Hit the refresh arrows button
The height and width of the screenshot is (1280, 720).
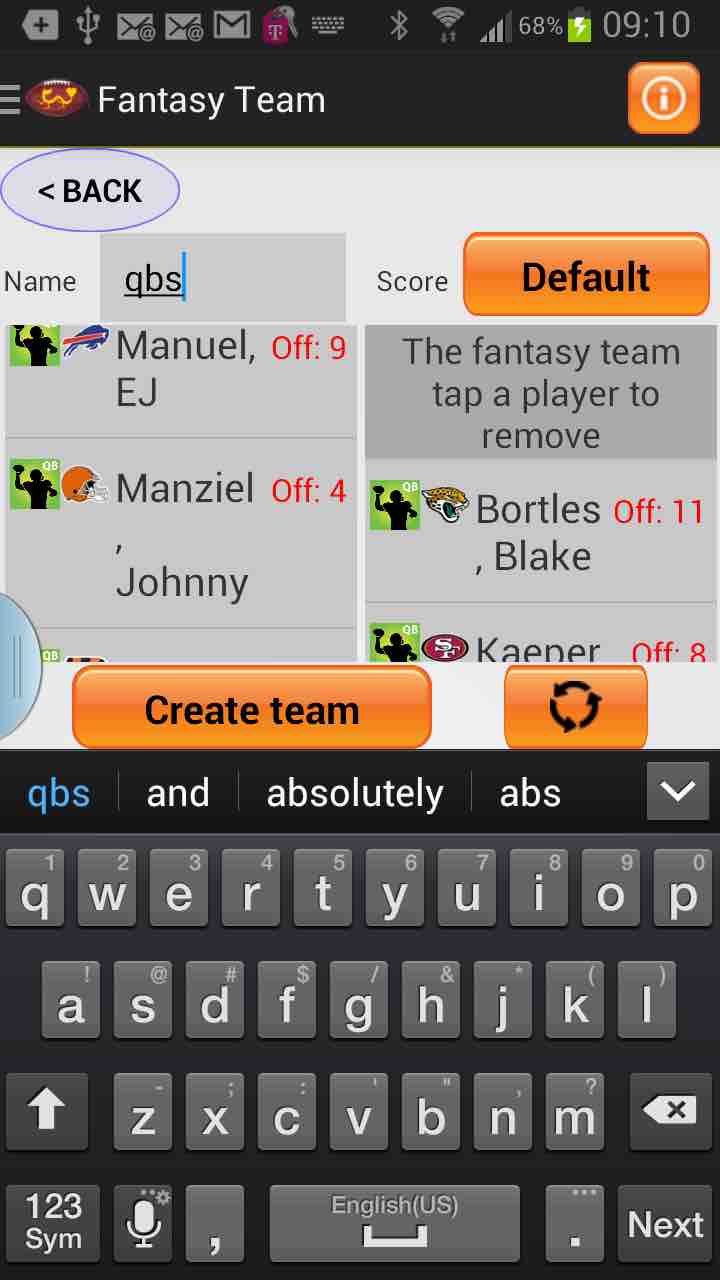[575, 707]
